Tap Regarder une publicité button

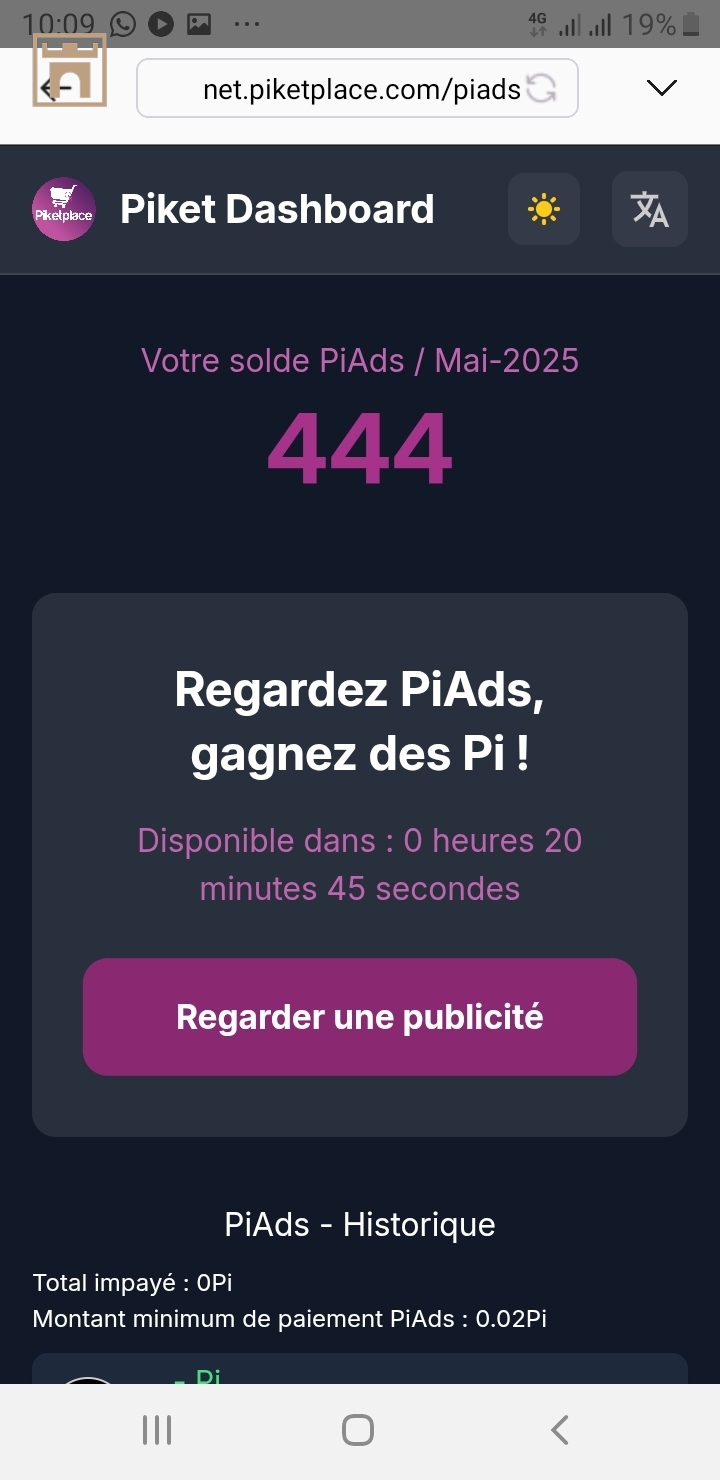[x=360, y=1017]
